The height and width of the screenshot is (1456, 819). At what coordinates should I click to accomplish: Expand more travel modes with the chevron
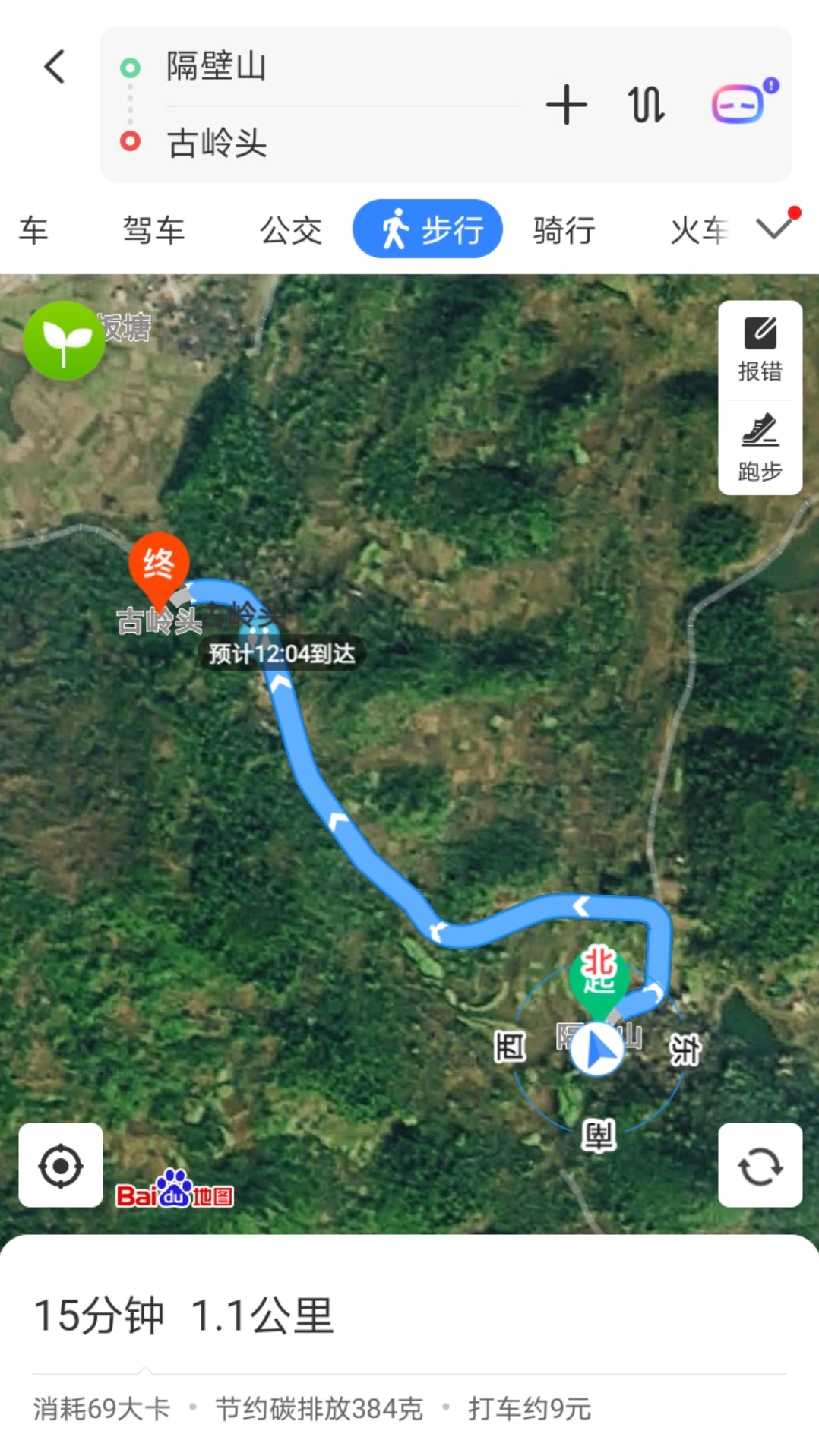pyautogui.click(x=775, y=227)
